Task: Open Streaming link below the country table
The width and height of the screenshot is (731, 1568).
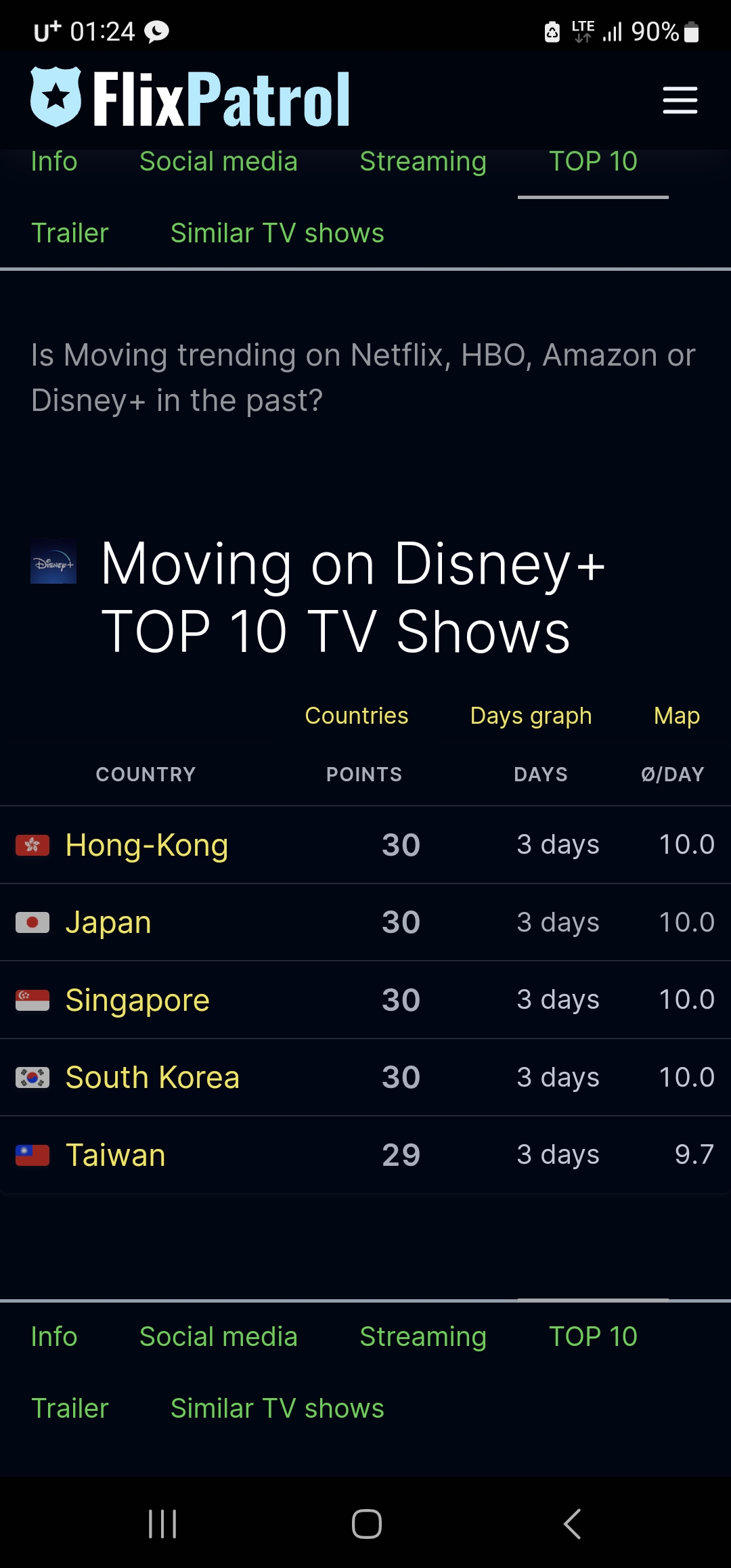Action: (x=422, y=1336)
